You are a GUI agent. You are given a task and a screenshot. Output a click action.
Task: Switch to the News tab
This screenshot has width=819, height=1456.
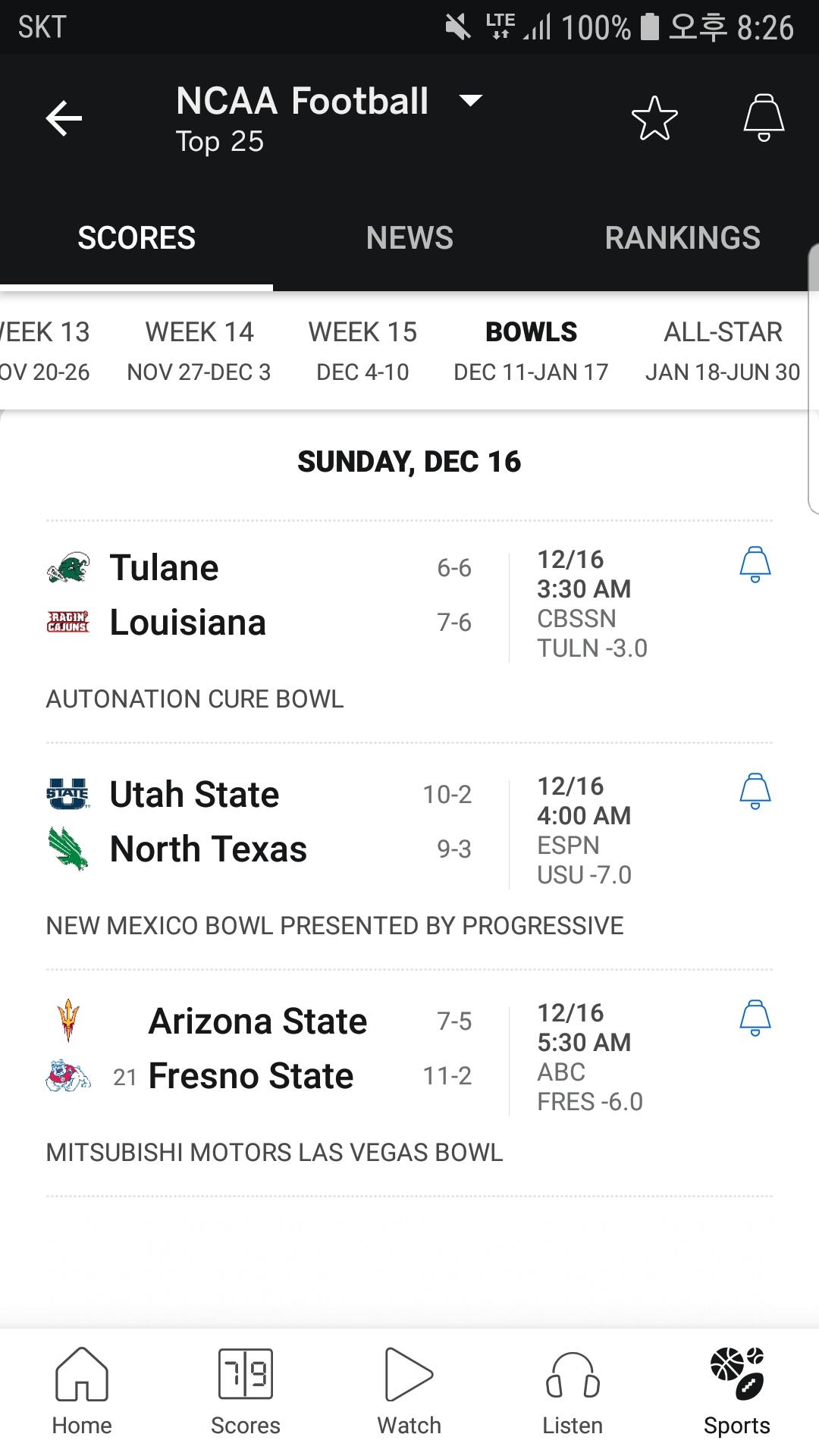(x=409, y=238)
